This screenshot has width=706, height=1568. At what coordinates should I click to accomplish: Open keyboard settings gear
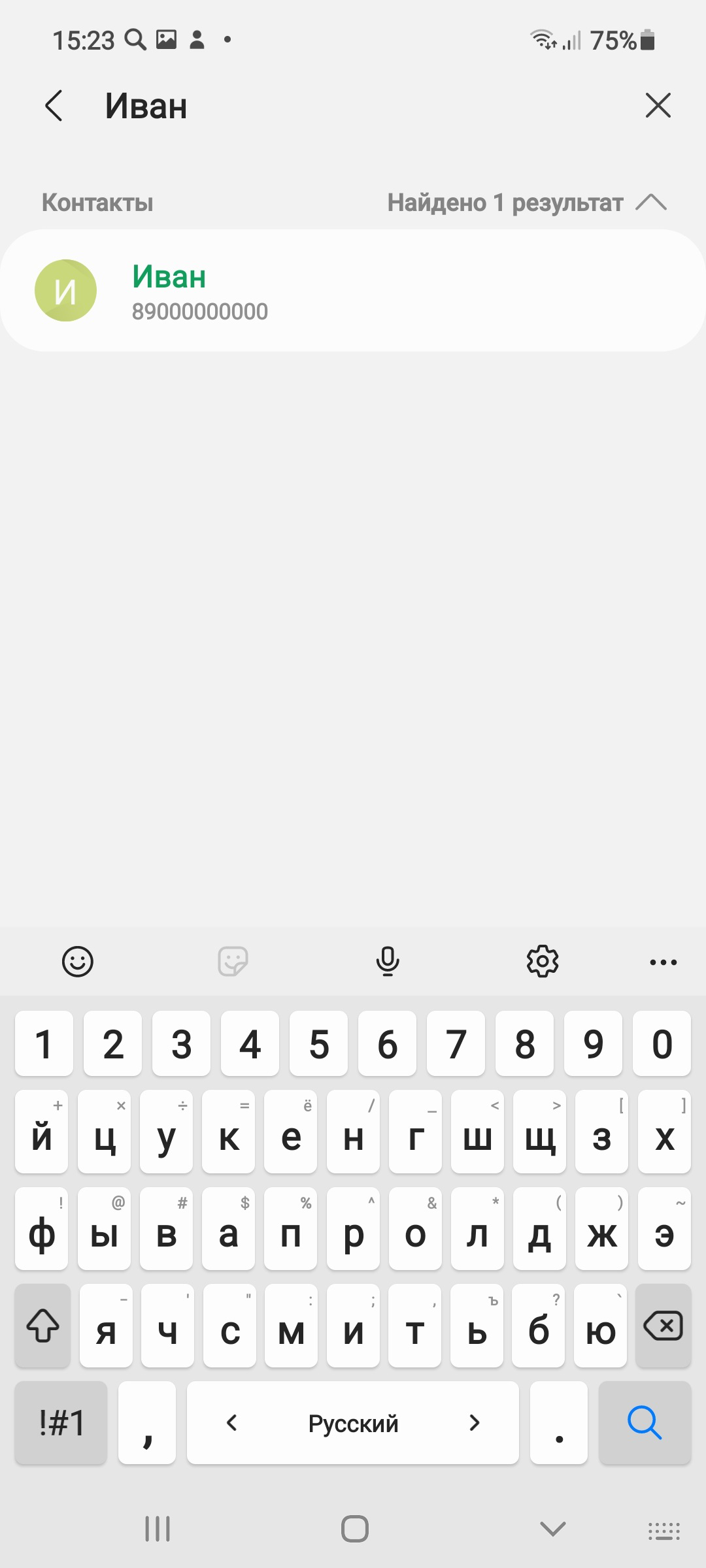click(543, 962)
